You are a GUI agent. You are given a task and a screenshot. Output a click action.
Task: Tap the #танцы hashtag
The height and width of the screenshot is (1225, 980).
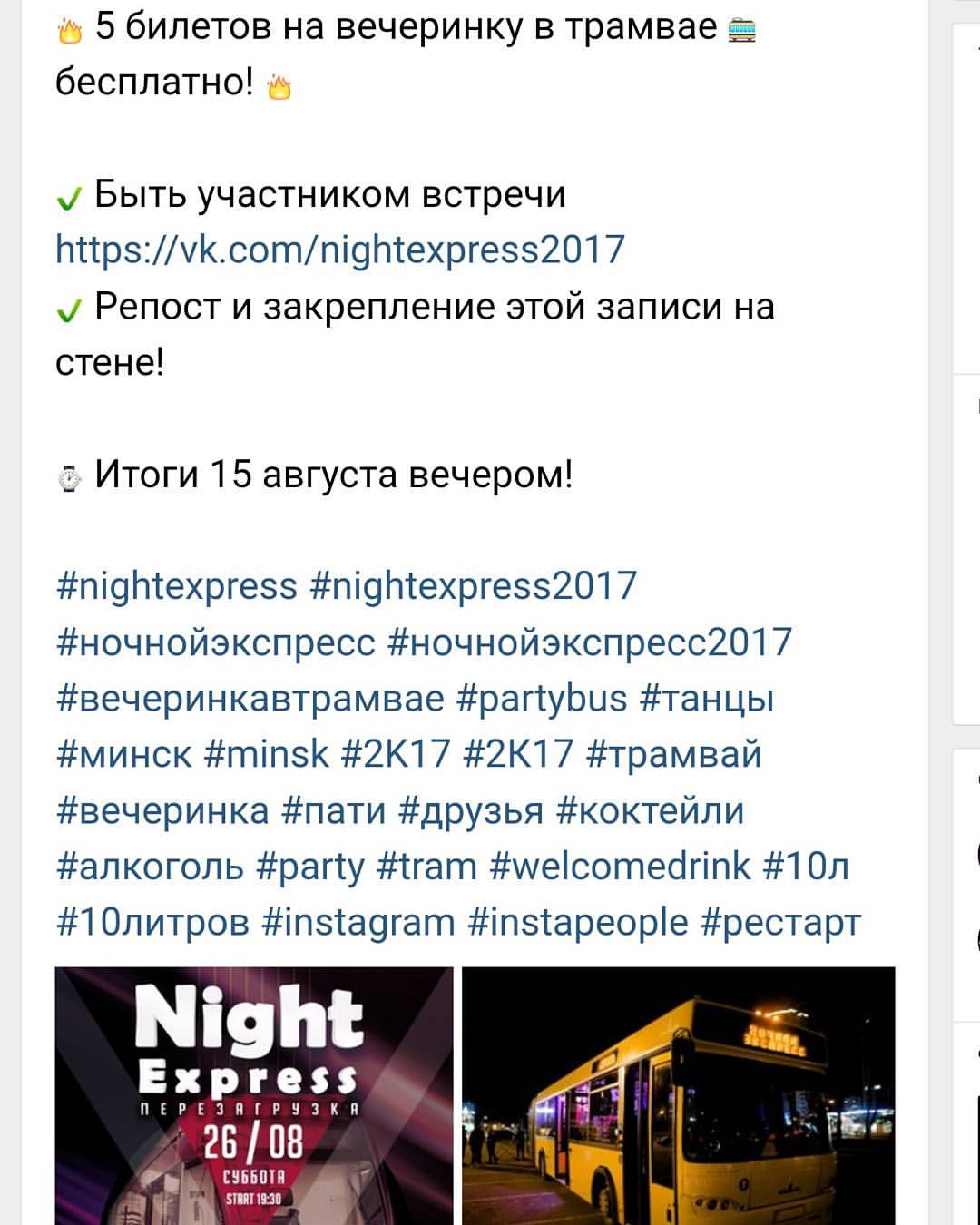pyautogui.click(x=707, y=699)
